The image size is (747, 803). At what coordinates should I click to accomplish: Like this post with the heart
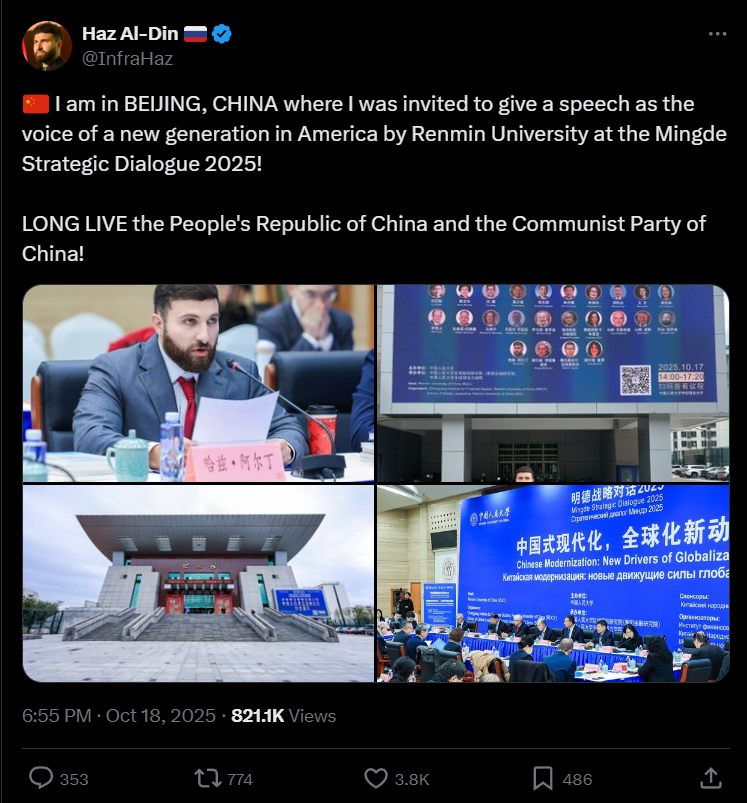point(376,778)
